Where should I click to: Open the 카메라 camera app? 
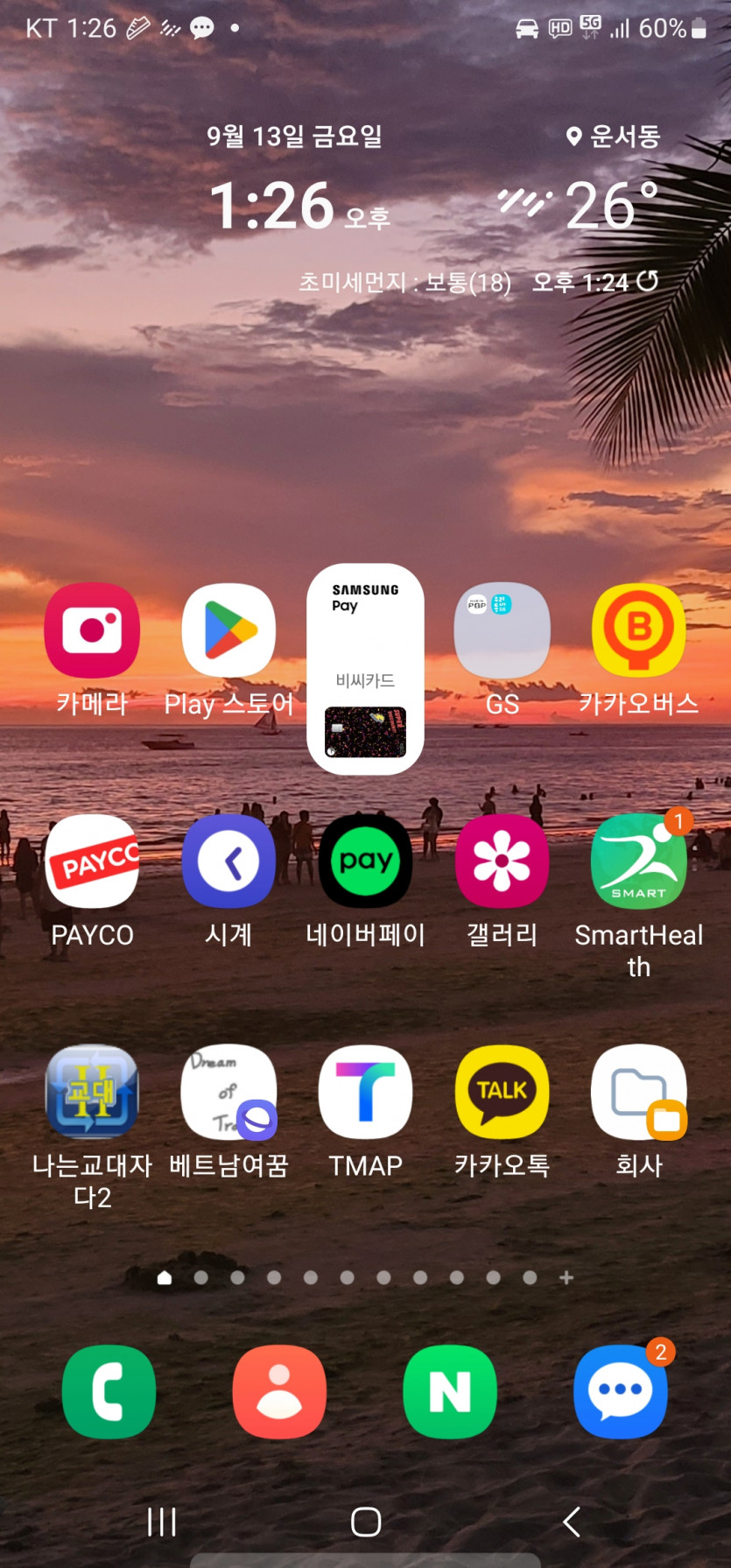click(x=92, y=630)
